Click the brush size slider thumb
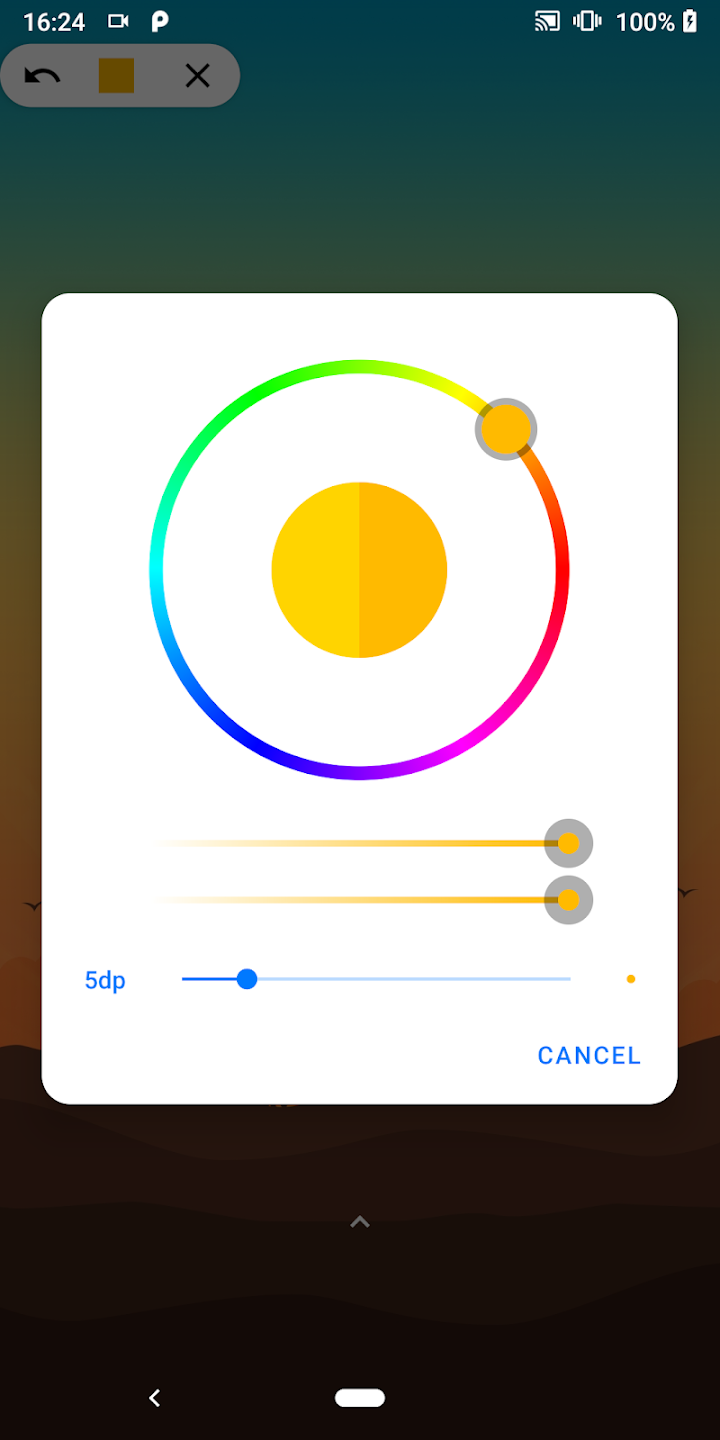The width and height of the screenshot is (720, 1440). 247,979
